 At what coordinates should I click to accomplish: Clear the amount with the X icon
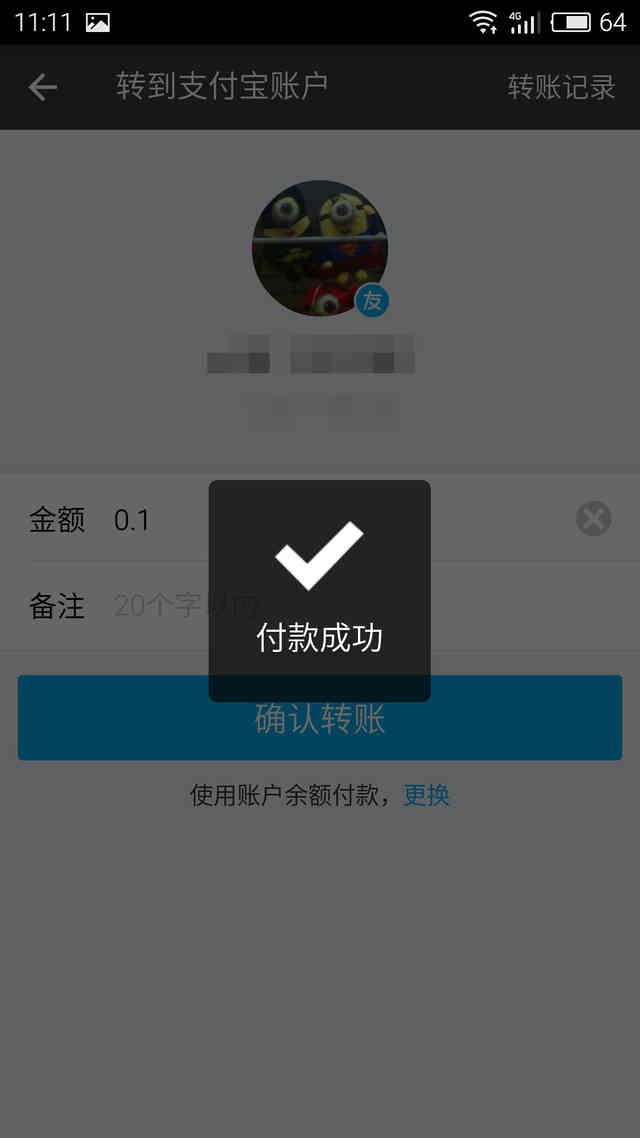click(593, 519)
